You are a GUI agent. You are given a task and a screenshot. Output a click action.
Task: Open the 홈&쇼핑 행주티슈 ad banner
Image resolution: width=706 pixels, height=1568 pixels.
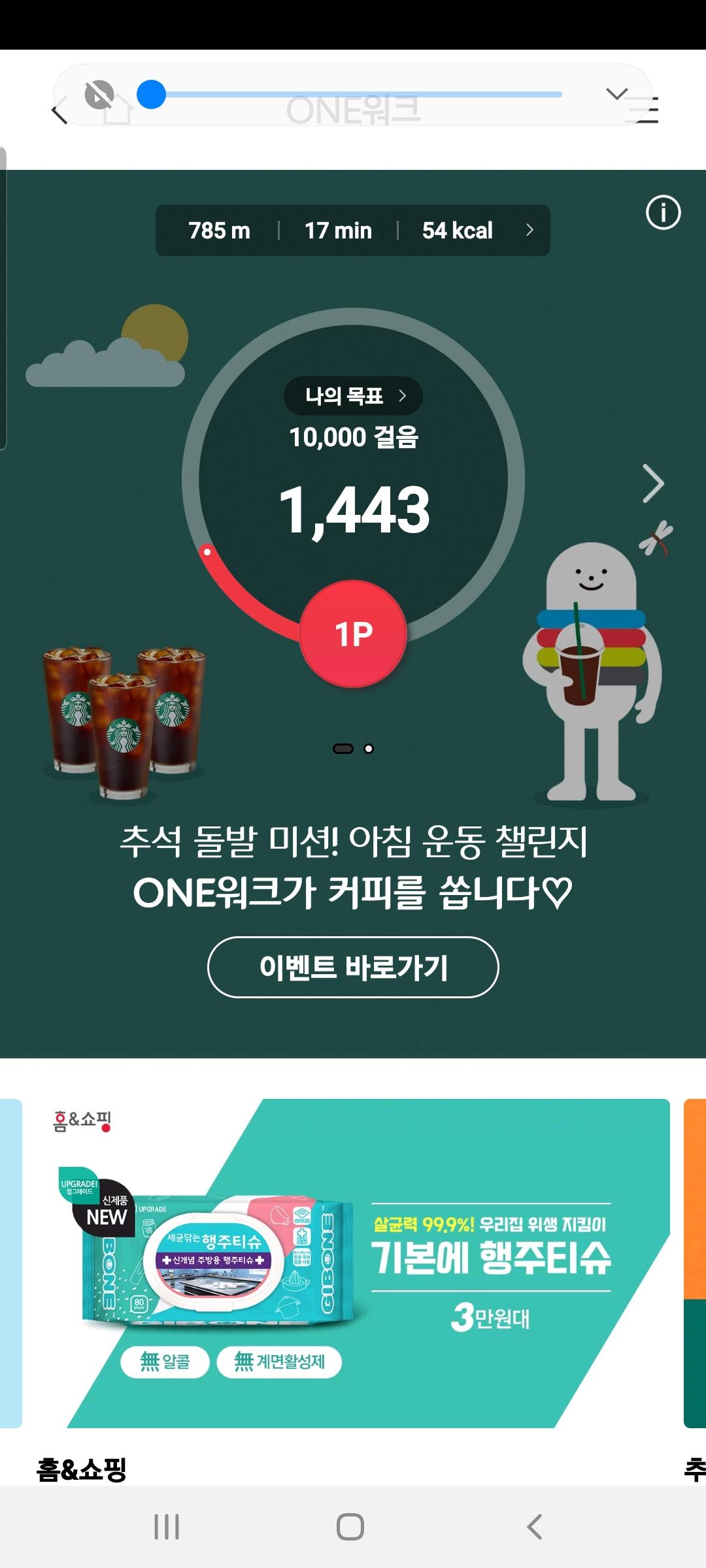353,1263
